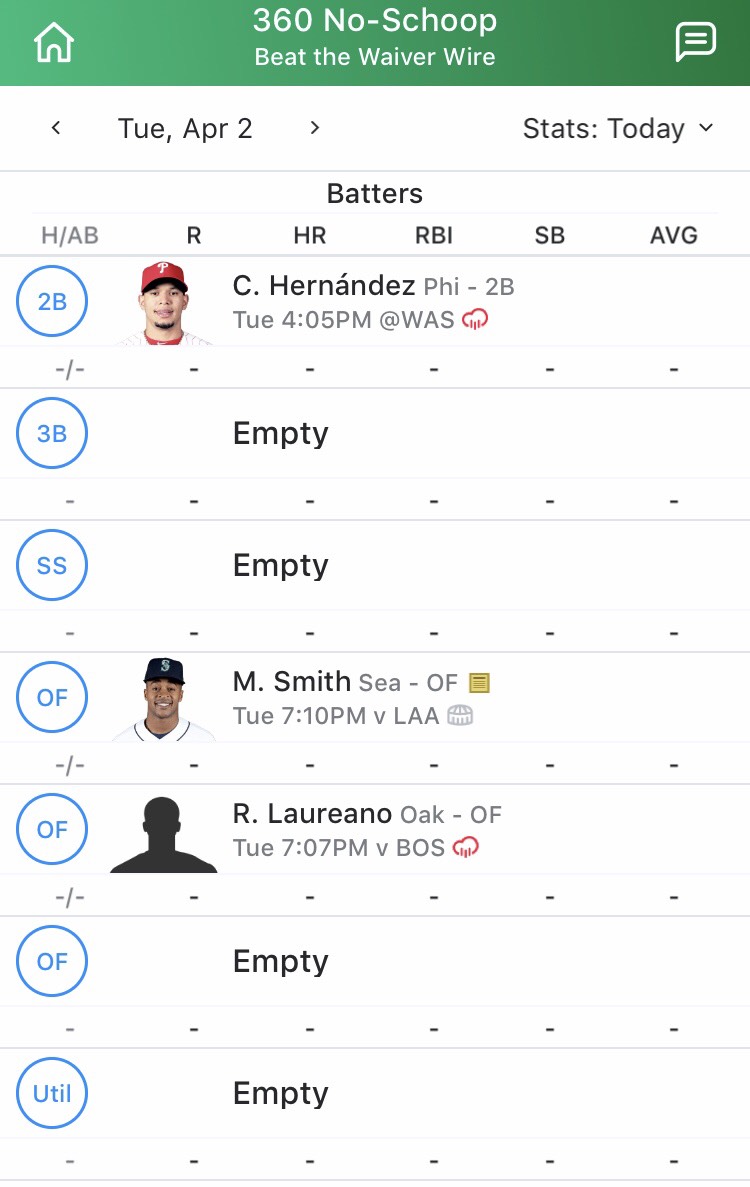The image size is (750, 1187).
Task: View M. Smith's player news note icon
Action: [x=479, y=683]
